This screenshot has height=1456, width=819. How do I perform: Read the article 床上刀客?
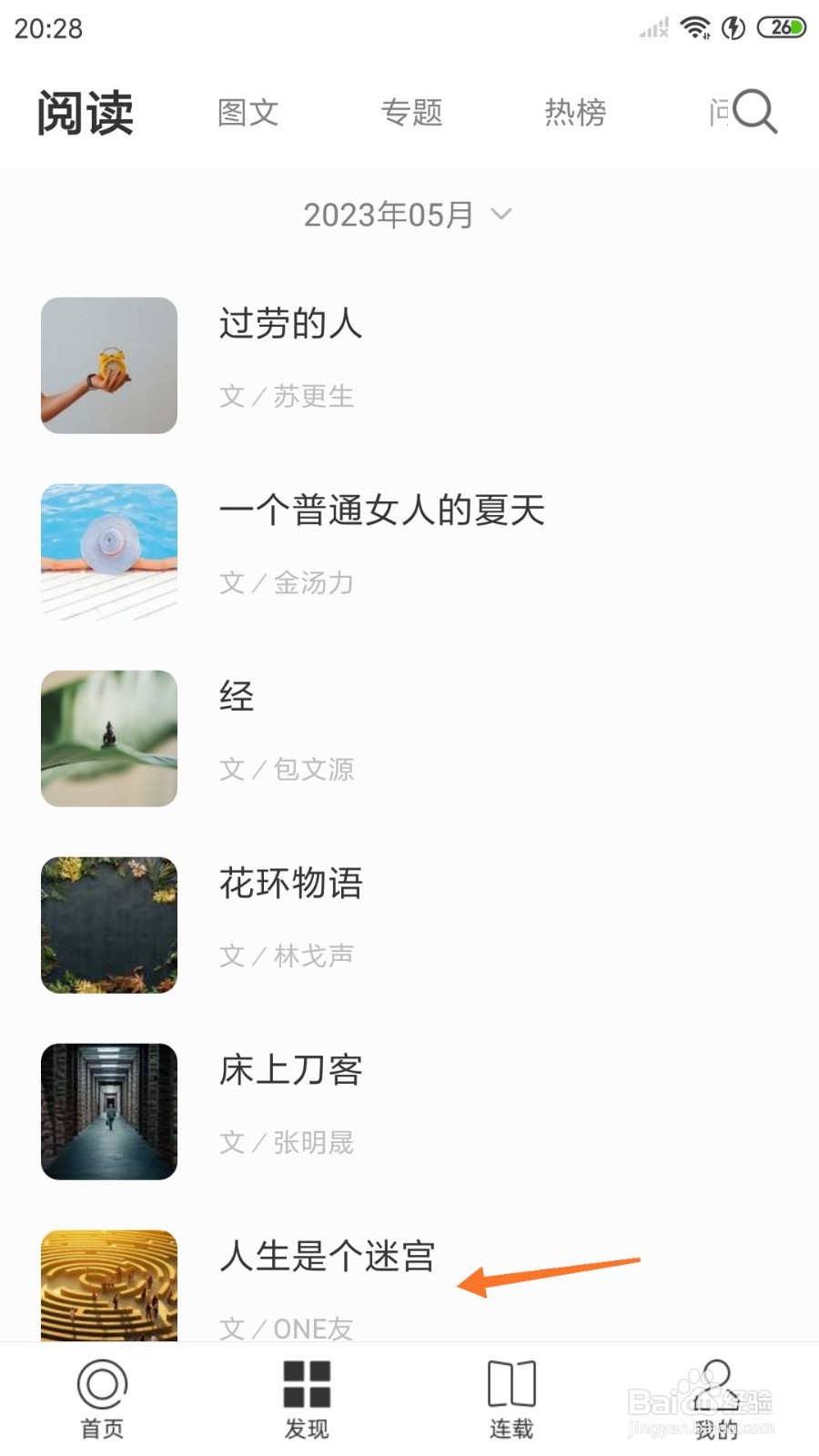coord(290,1070)
